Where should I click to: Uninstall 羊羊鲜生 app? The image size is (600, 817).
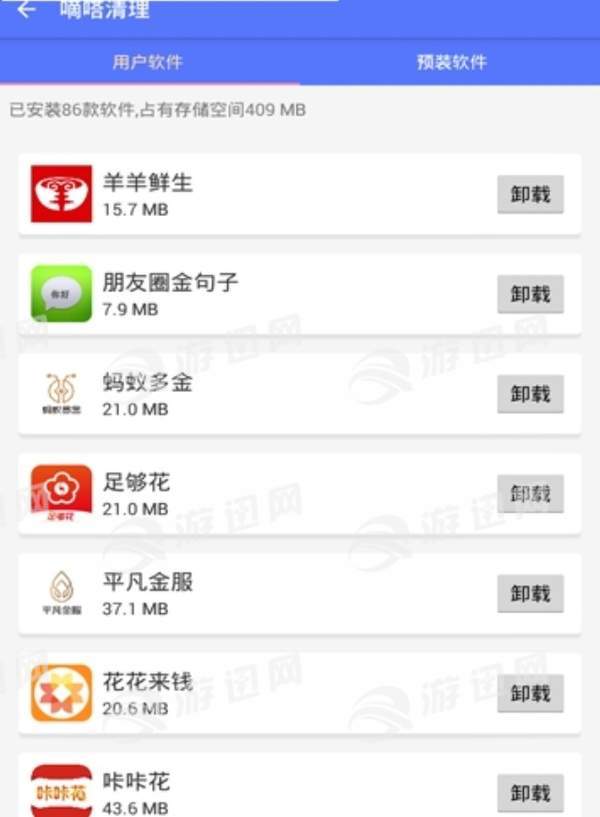[530, 195]
